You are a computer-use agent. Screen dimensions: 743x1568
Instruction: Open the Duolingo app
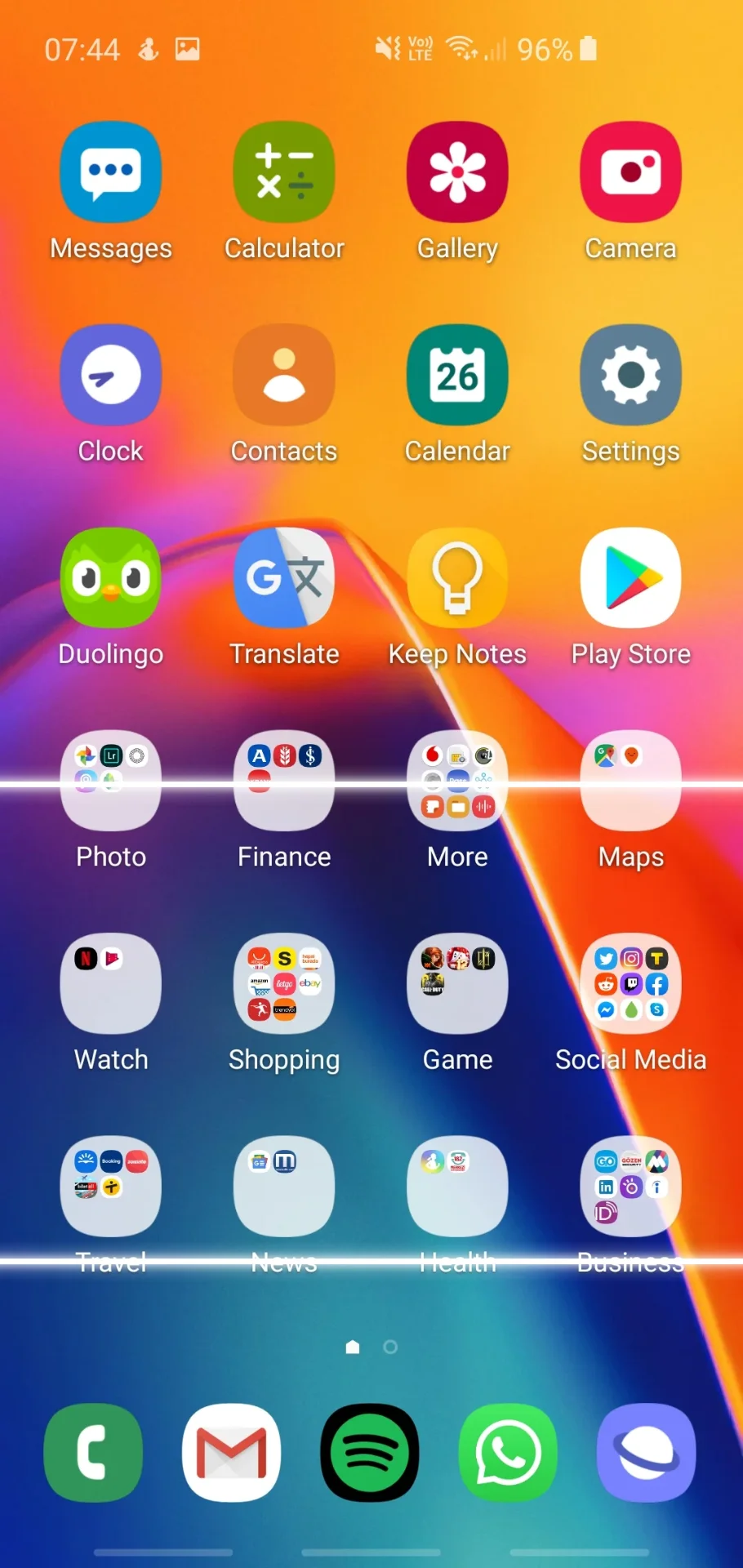[x=110, y=577]
